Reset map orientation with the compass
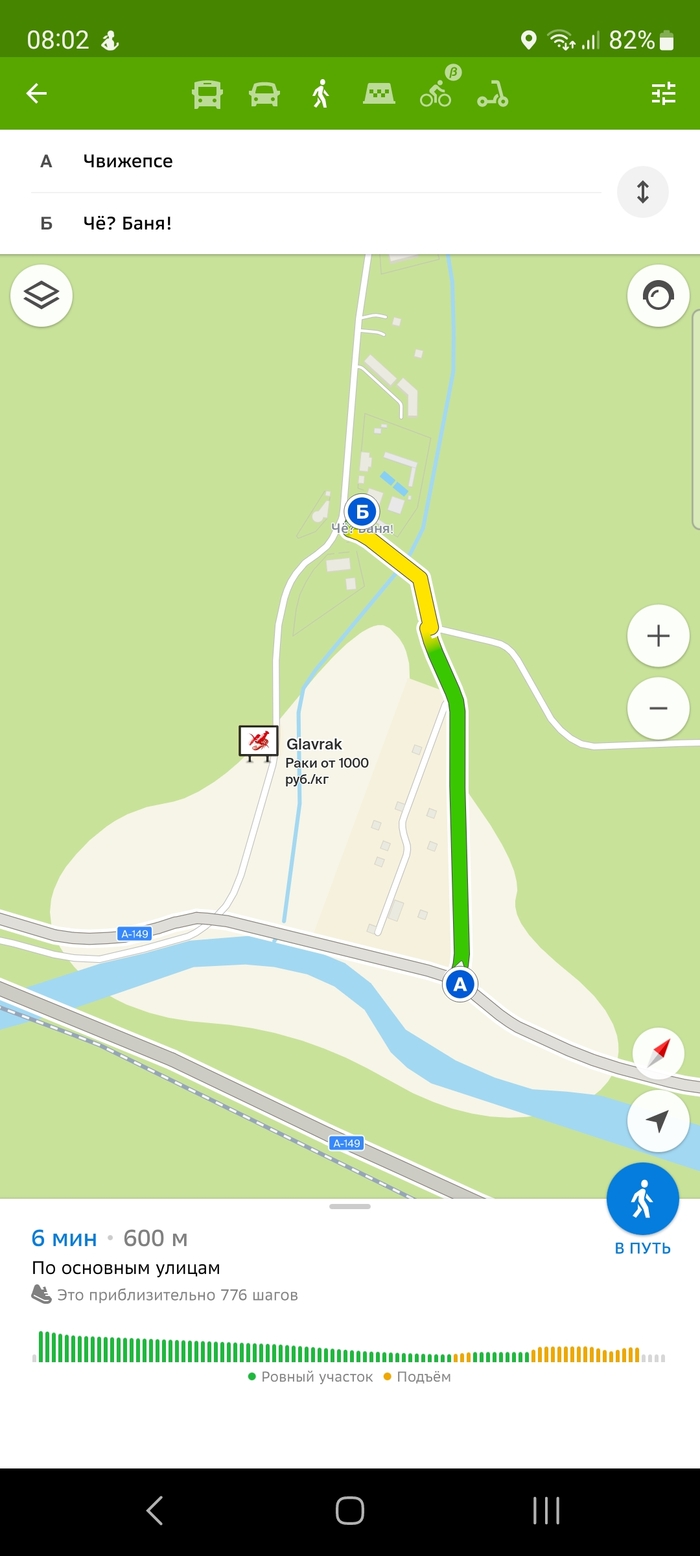Viewport: 700px width, 1556px height. 658,1053
